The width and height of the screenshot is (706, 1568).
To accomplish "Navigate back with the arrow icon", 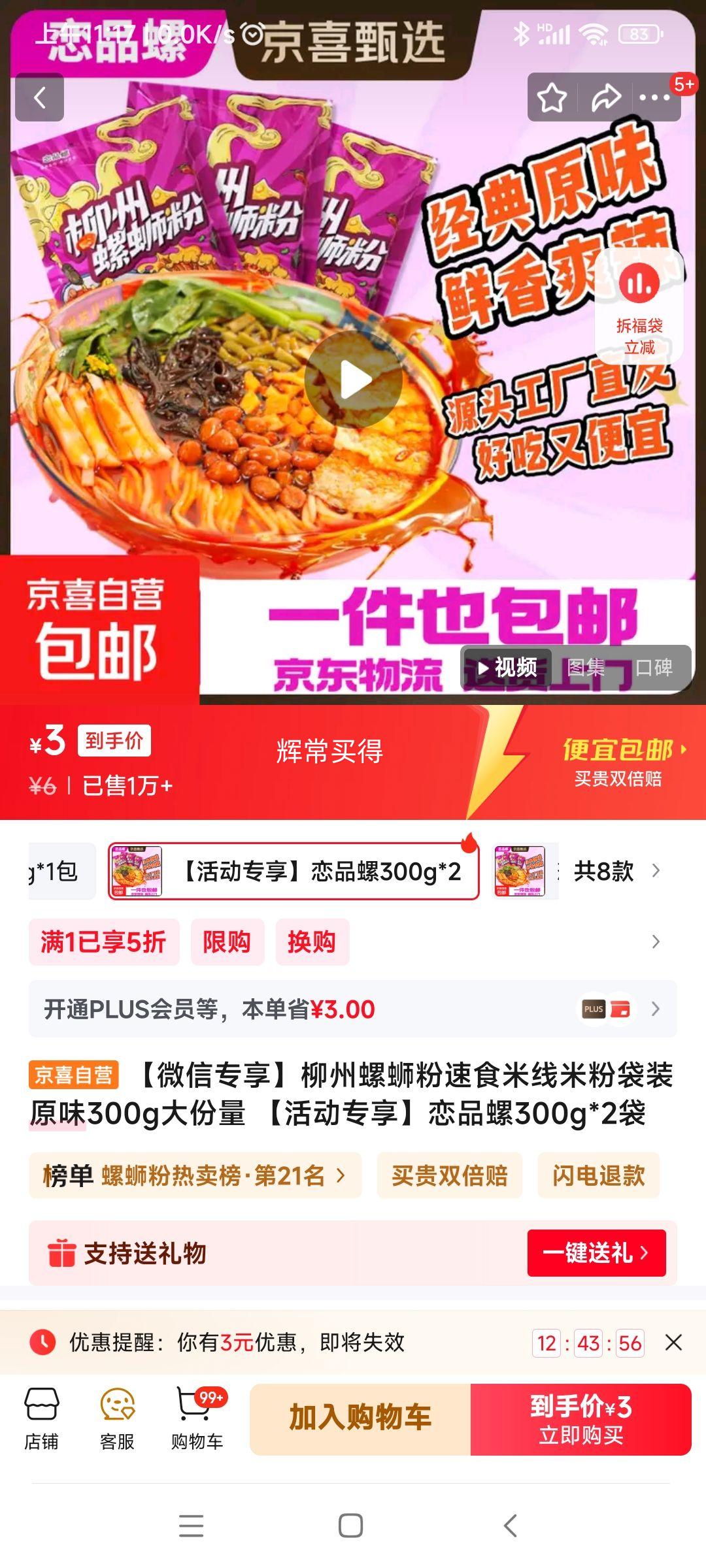I will (39, 97).
